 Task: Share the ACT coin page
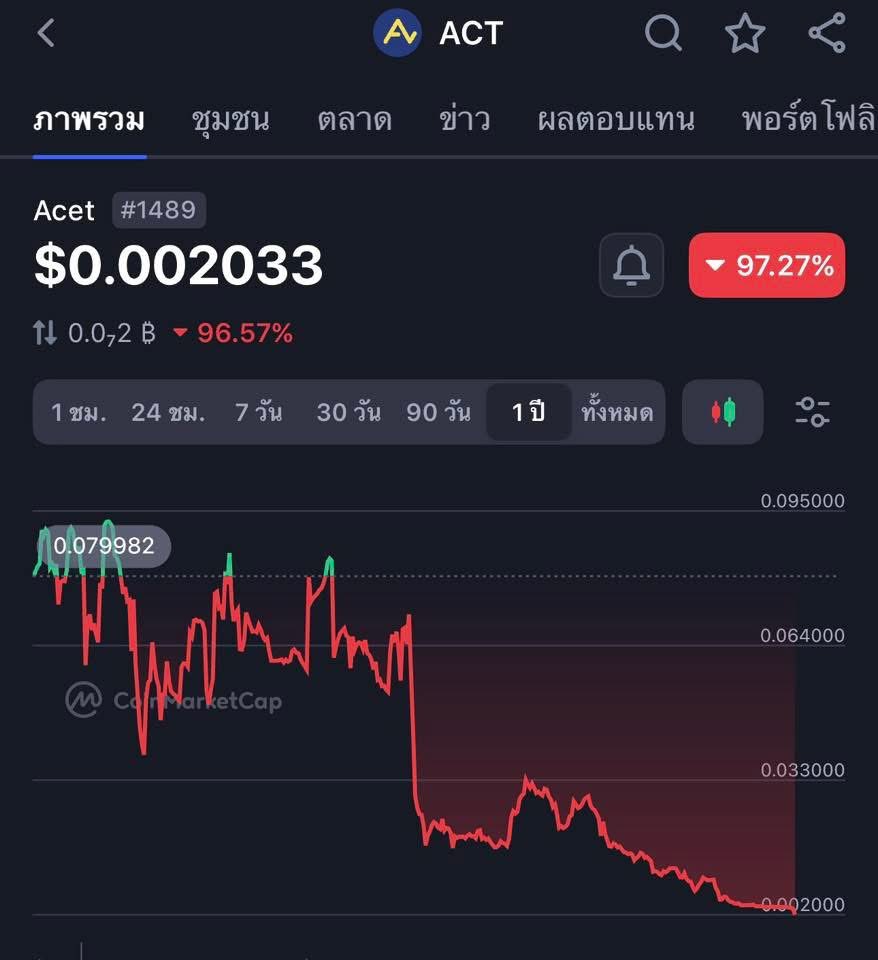[827, 34]
